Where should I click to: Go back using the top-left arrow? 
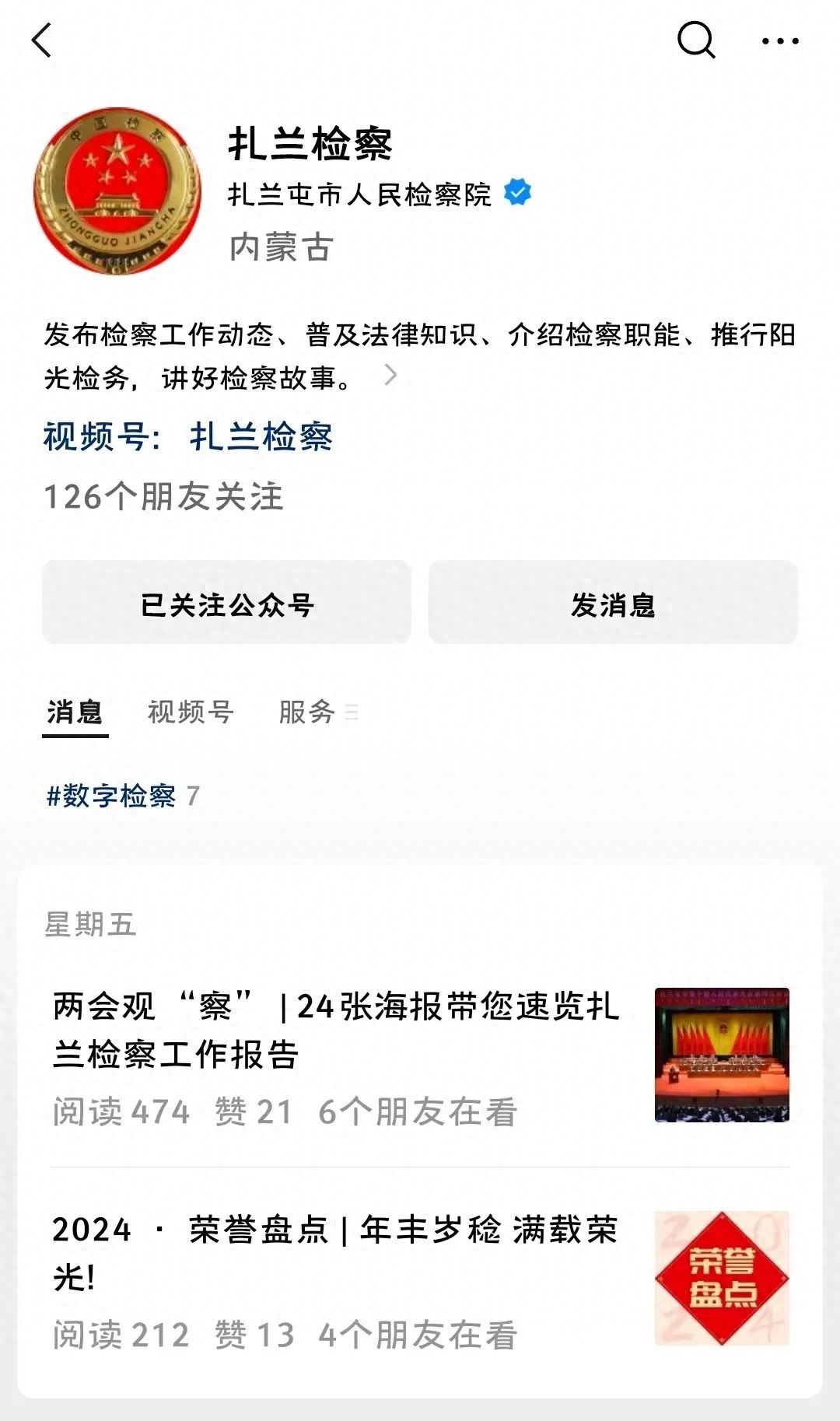point(42,40)
